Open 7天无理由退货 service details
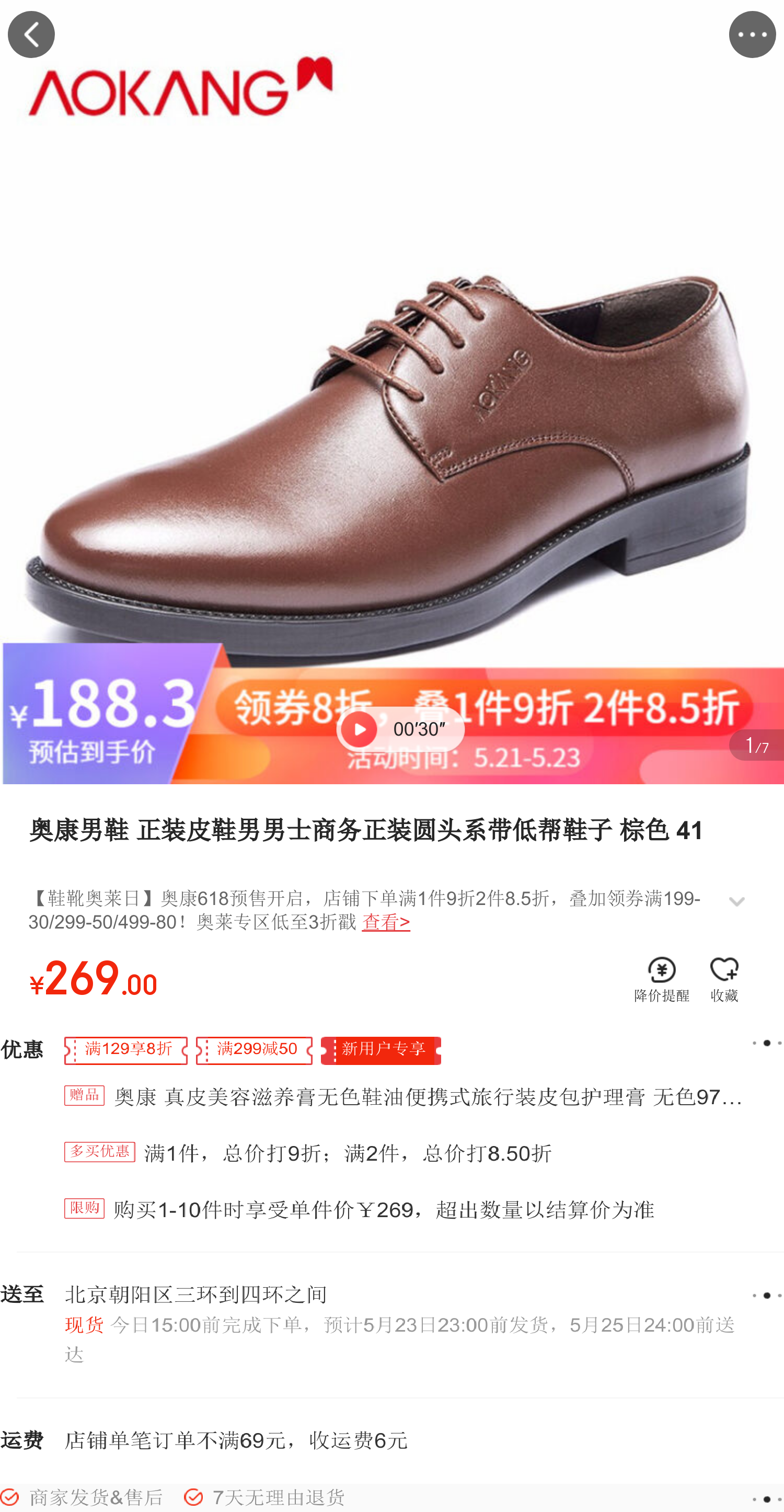This screenshot has height=1512, width=784. pos(264,1497)
